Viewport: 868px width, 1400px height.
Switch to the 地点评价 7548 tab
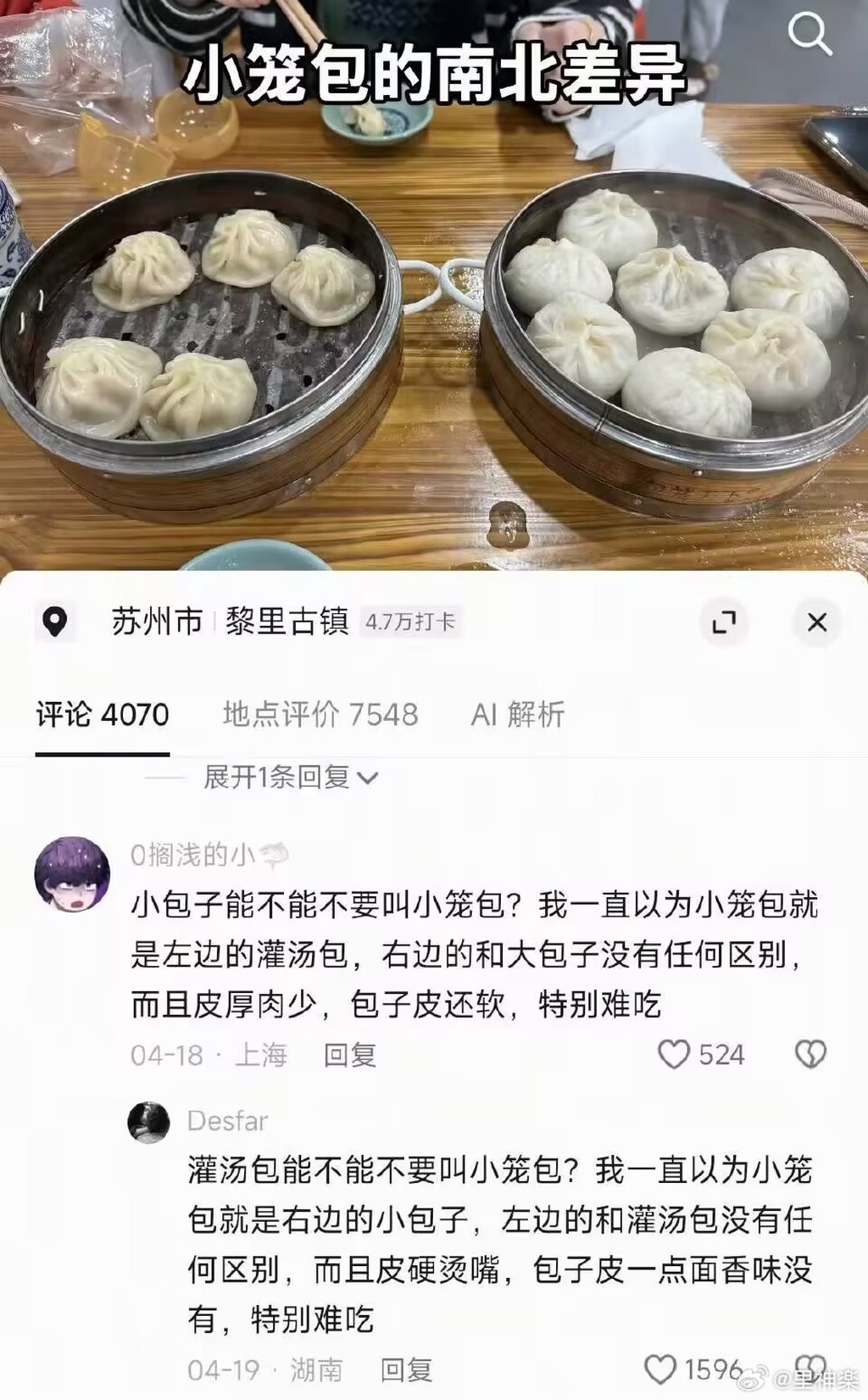click(x=320, y=714)
